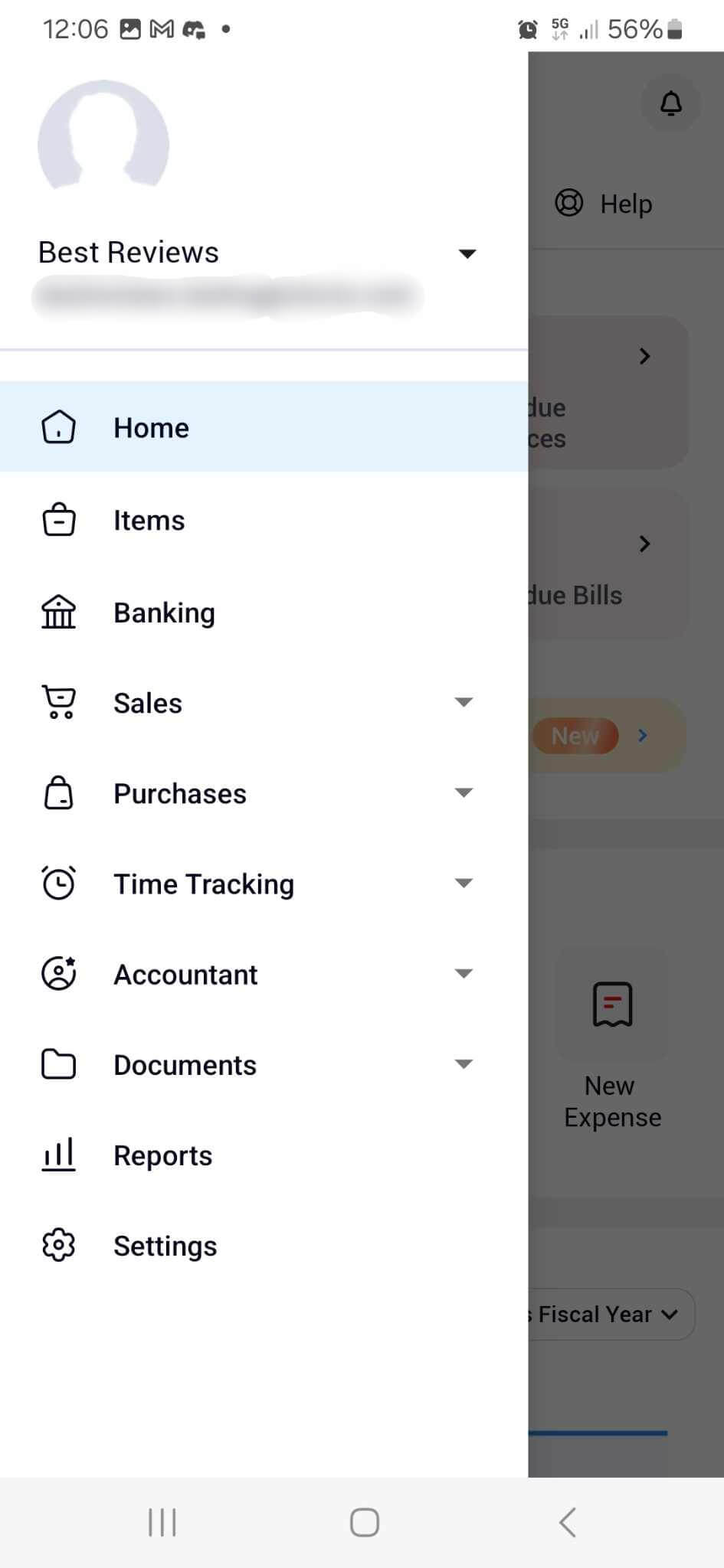This screenshot has height=1568, width=724.
Task: Select Purchases from the sidebar menu
Action: pyautogui.click(x=179, y=793)
